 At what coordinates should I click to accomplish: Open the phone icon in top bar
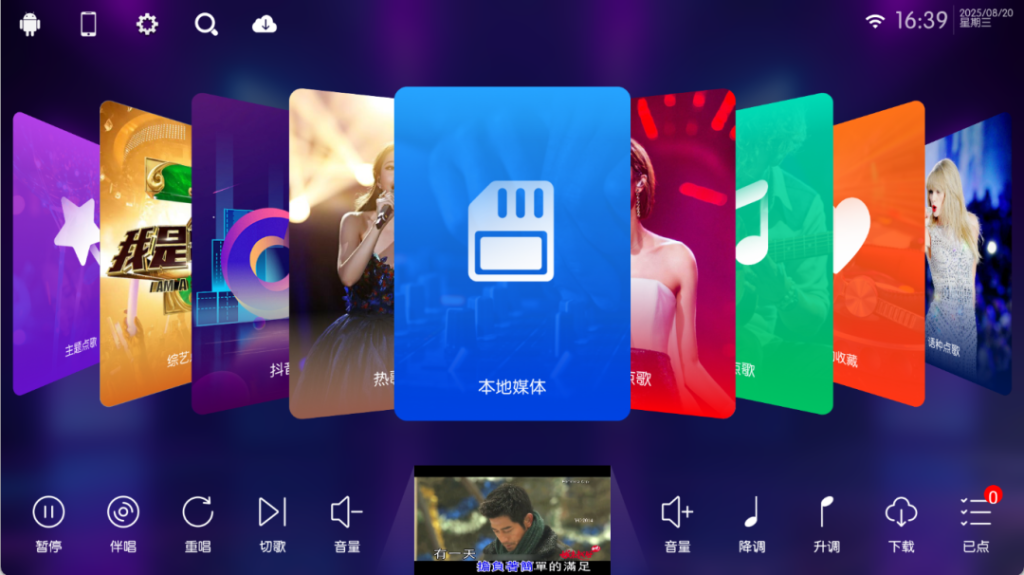pyautogui.click(x=88, y=24)
